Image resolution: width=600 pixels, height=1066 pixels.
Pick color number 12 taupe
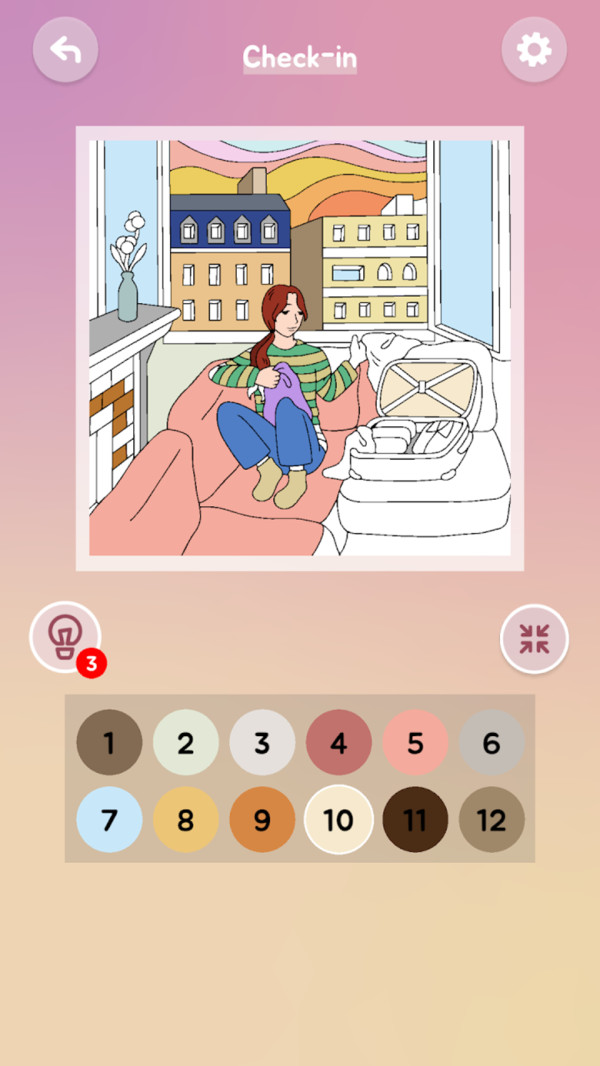[491, 820]
